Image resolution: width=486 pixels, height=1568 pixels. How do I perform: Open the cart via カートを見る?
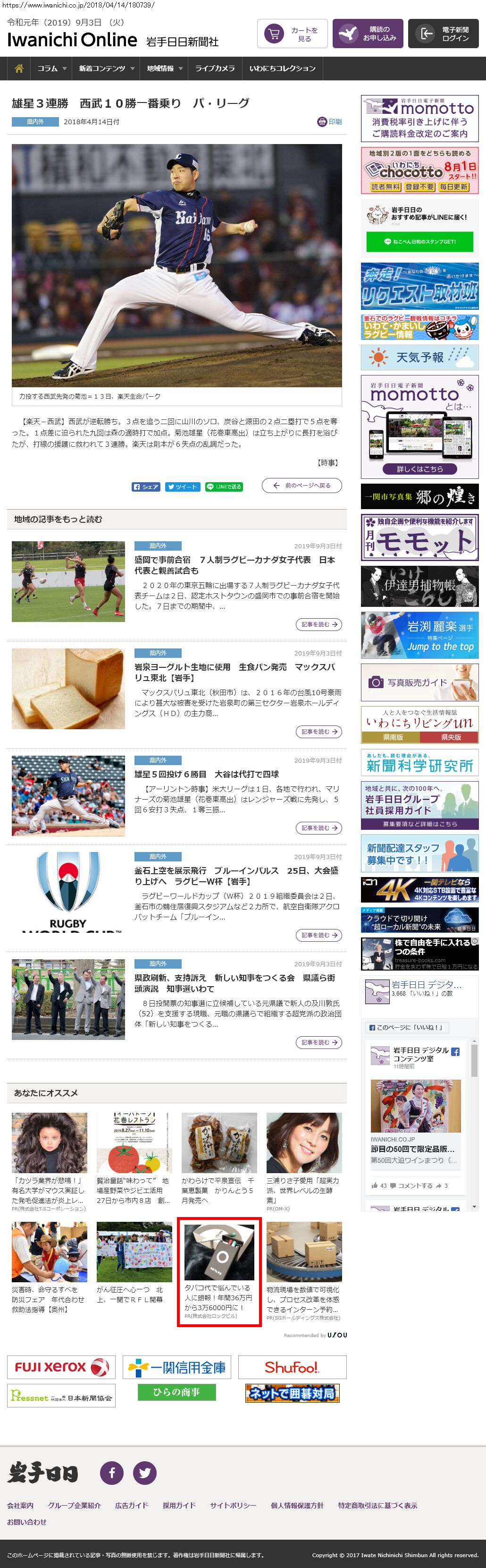(x=292, y=34)
